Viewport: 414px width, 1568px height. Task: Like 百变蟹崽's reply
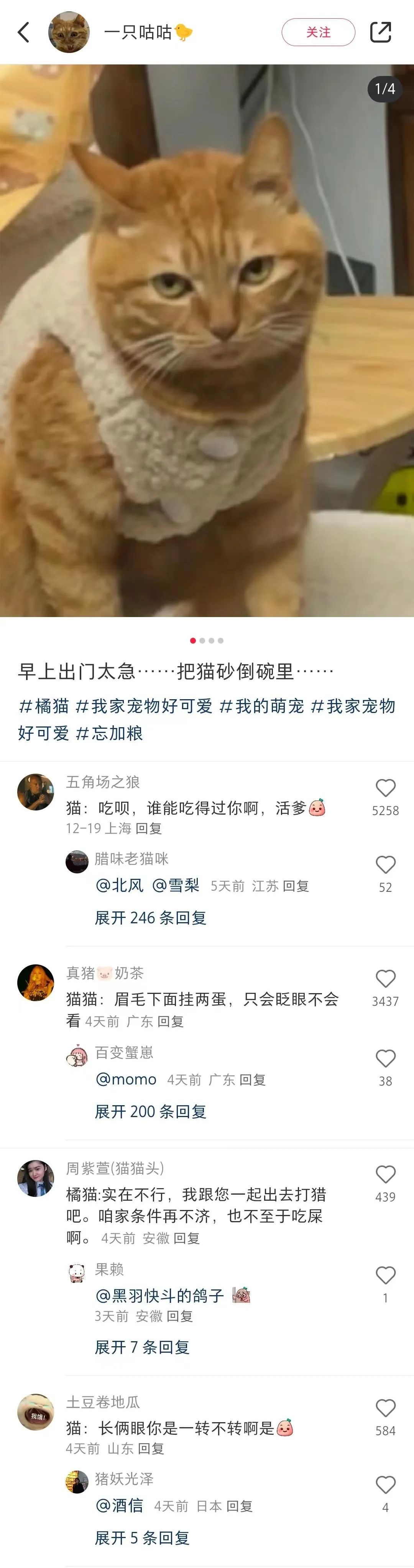coord(385,1058)
